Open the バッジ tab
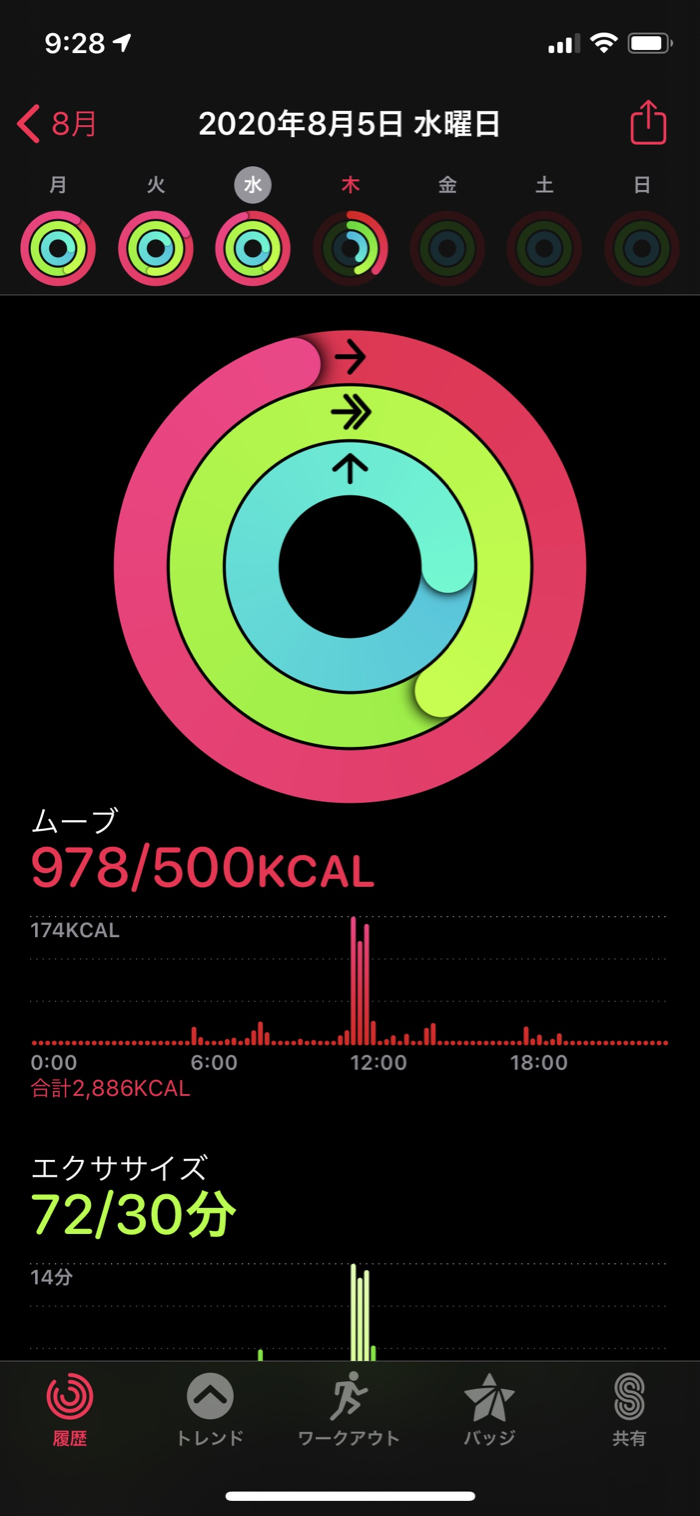Screen dimensions: 700x1516 (x=489, y=1410)
